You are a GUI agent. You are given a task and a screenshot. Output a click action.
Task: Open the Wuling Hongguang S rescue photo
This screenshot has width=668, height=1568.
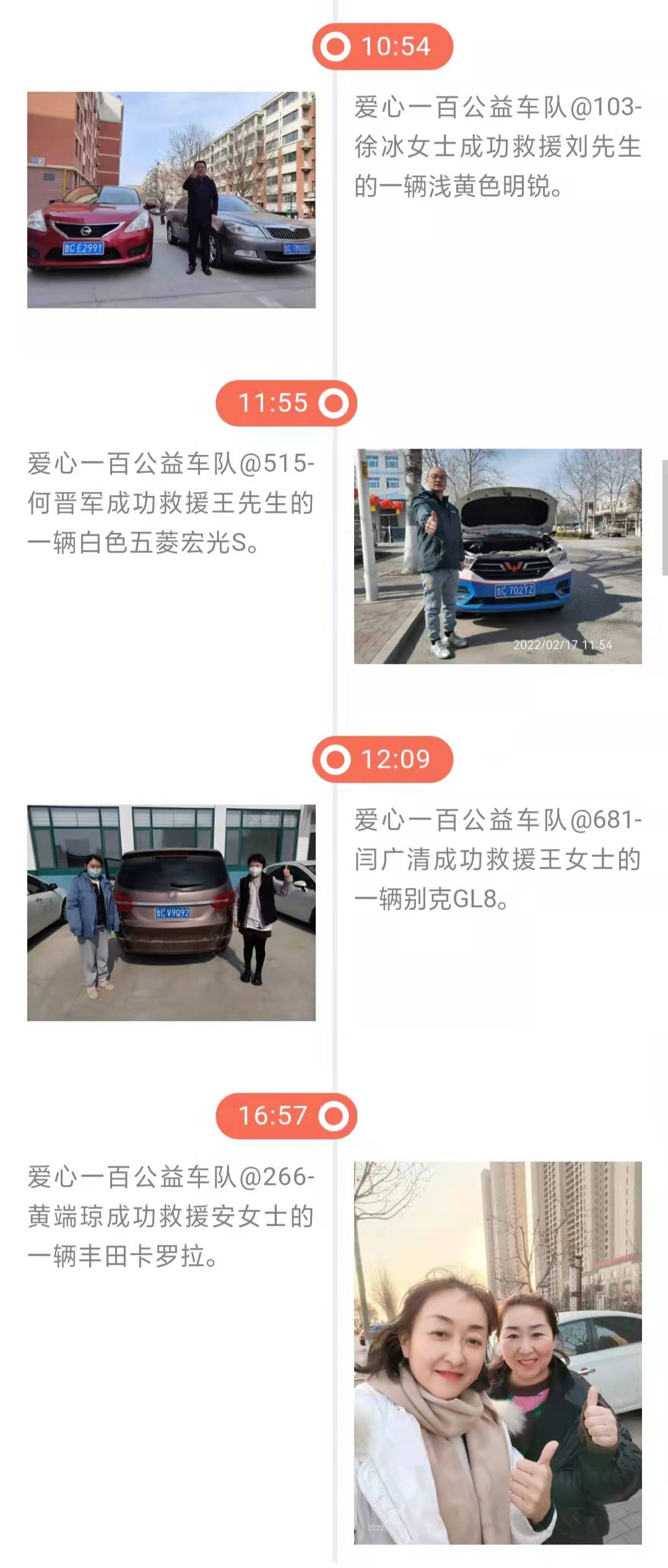pyautogui.click(x=498, y=556)
